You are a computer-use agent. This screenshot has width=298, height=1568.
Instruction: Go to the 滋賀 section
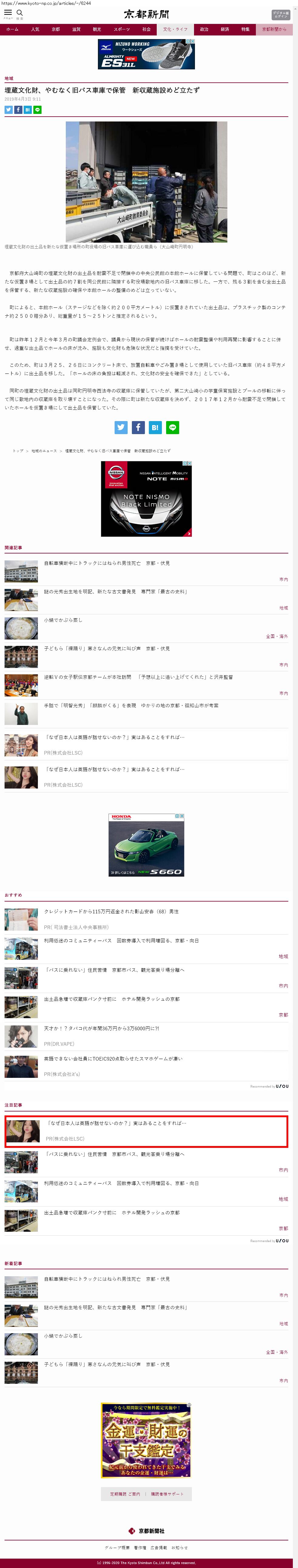click(x=76, y=29)
